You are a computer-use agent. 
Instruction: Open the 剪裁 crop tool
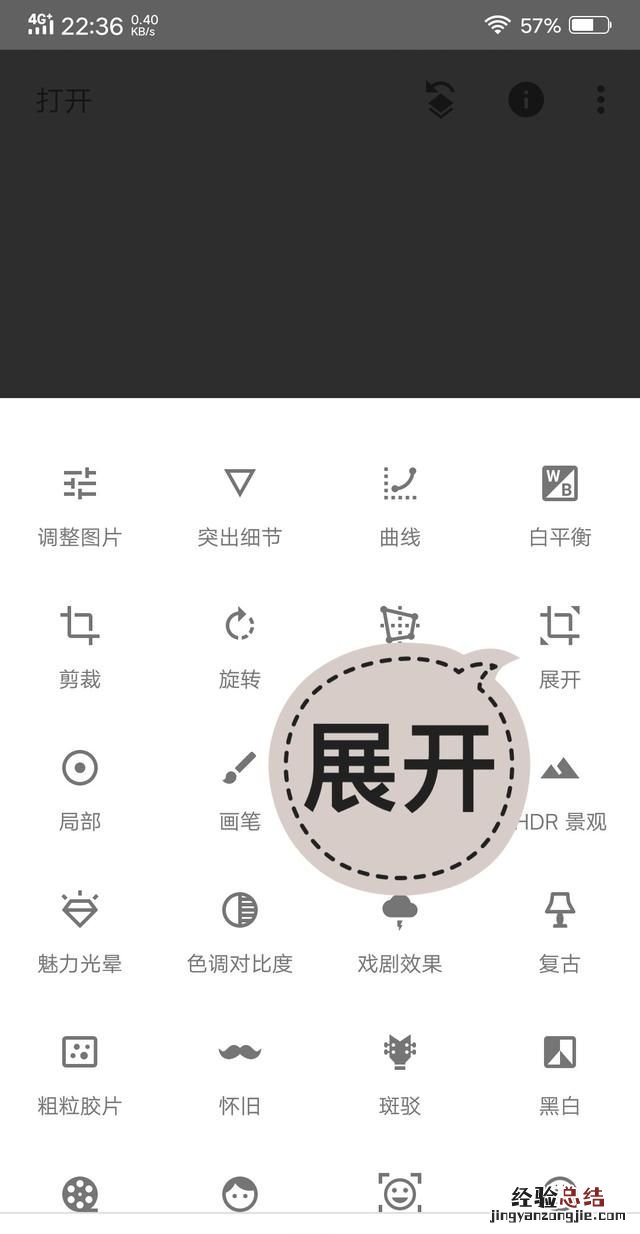click(x=80, y=647)
